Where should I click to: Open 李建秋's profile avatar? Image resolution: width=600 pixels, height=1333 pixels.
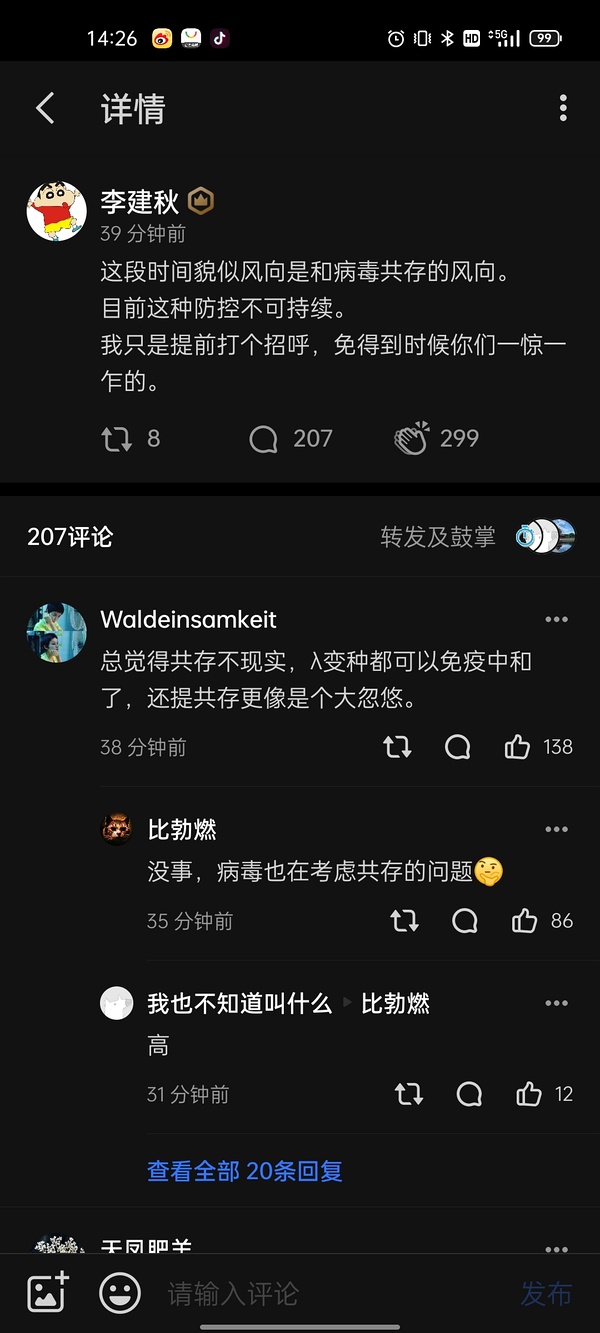(56, 211)
